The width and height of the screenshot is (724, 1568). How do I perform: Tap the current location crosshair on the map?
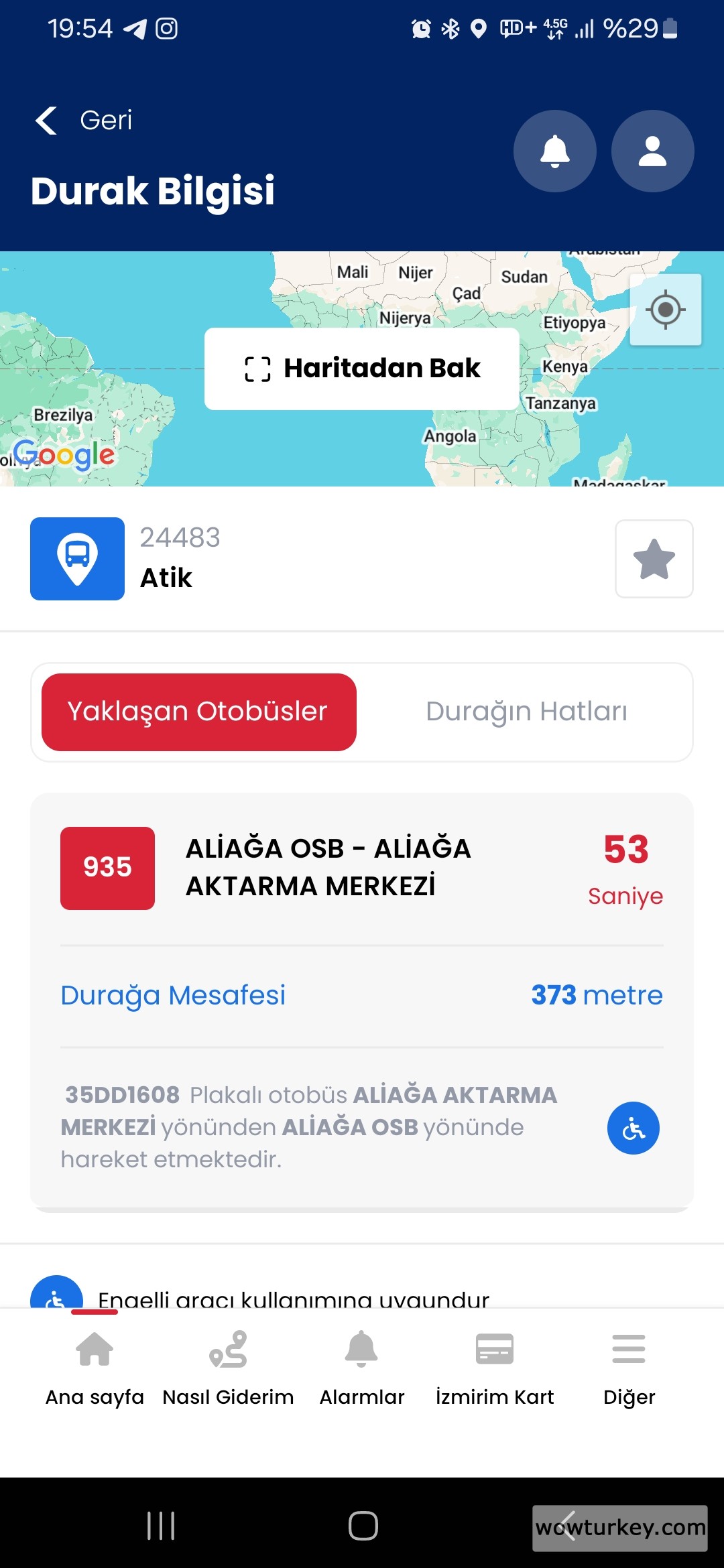[x=665, y=310]
